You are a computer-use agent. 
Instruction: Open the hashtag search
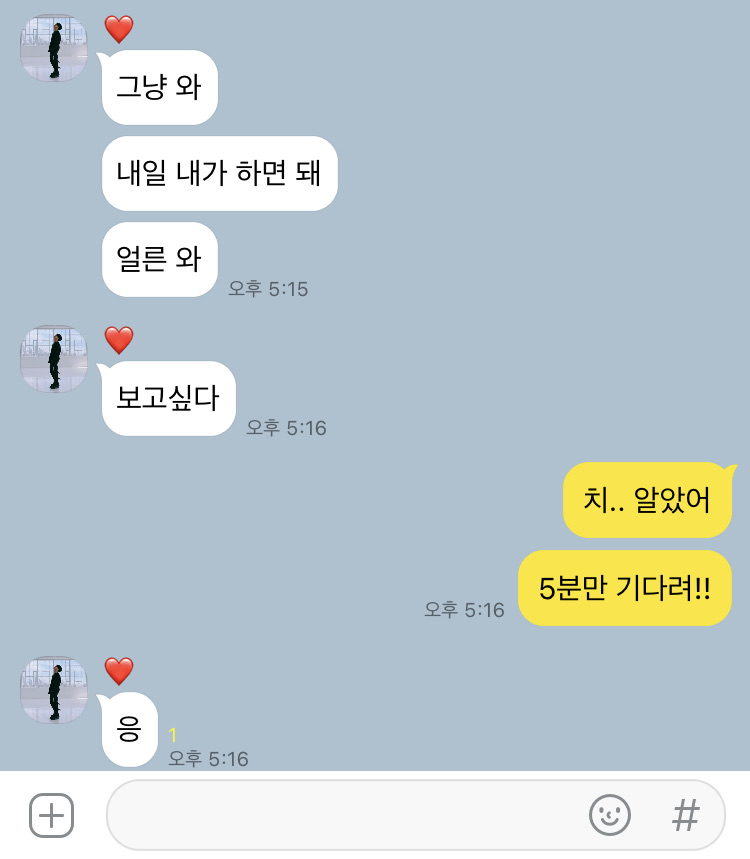[685, 816]
